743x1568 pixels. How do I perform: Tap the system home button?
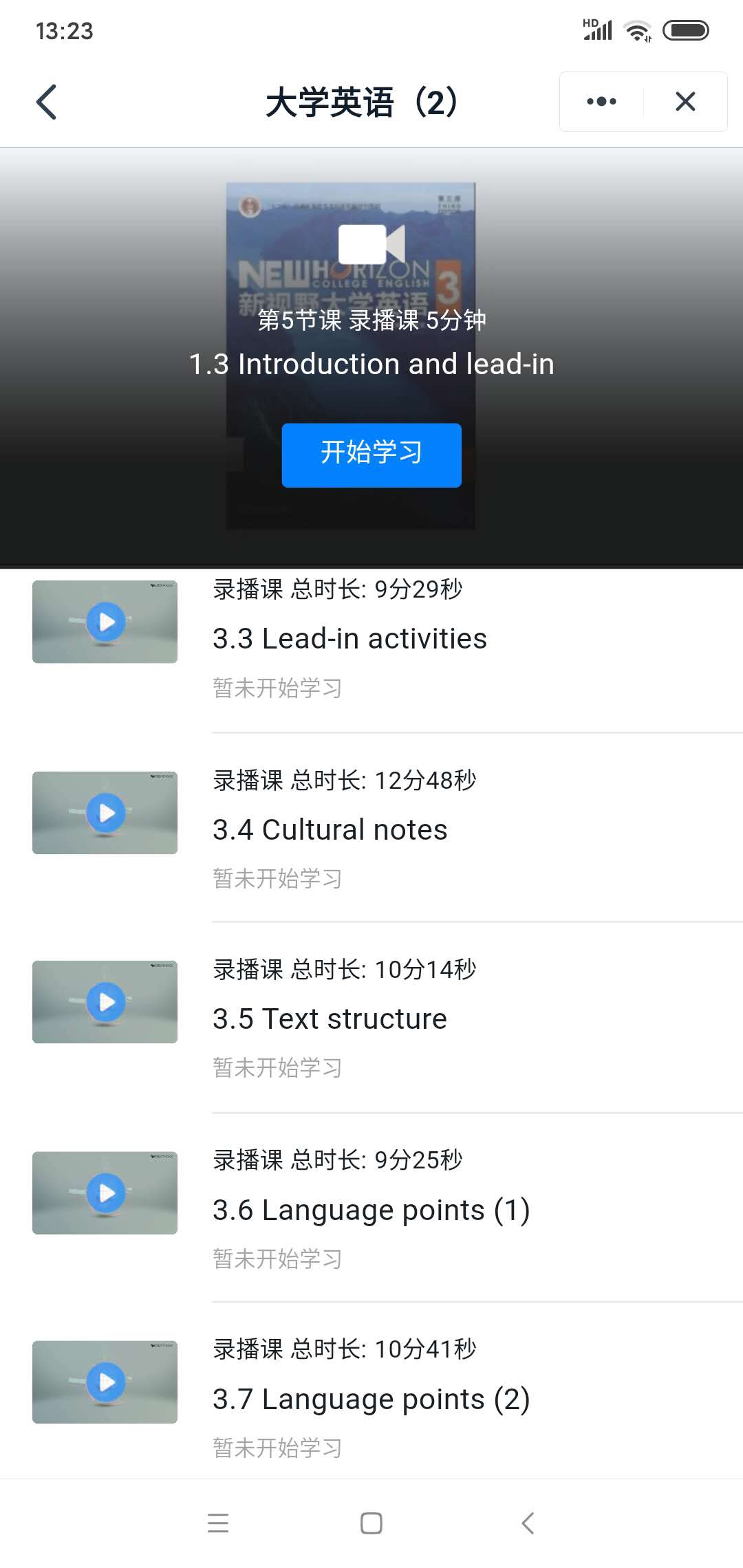[371, 1523]
